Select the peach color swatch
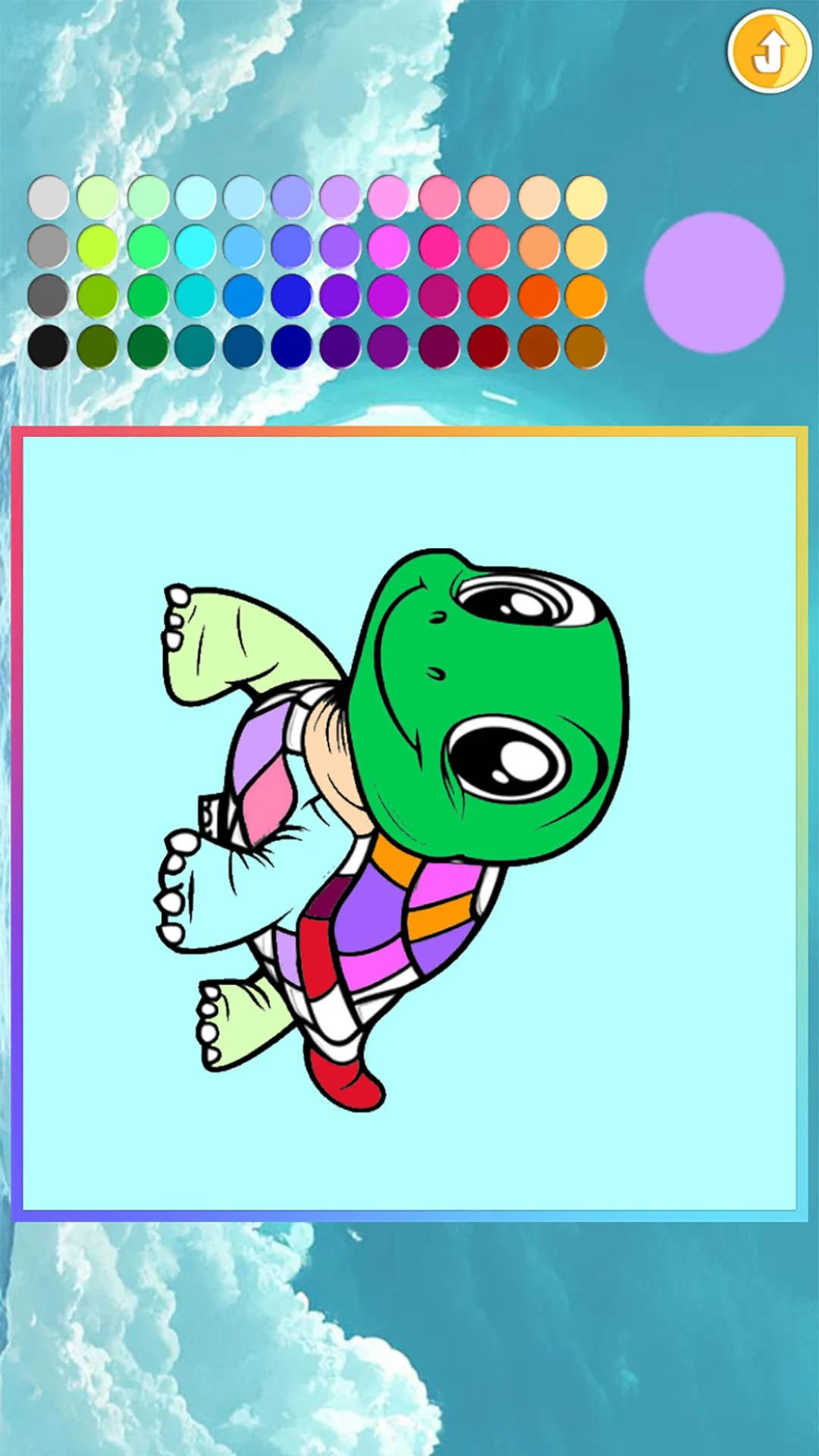Viewport: 819px width, 1456px height. (x=538, y=197)
